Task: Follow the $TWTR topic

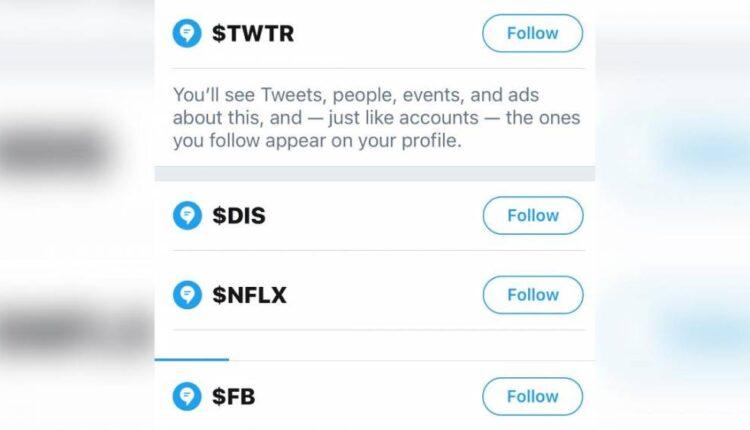Action: click(x=532, y=33)
